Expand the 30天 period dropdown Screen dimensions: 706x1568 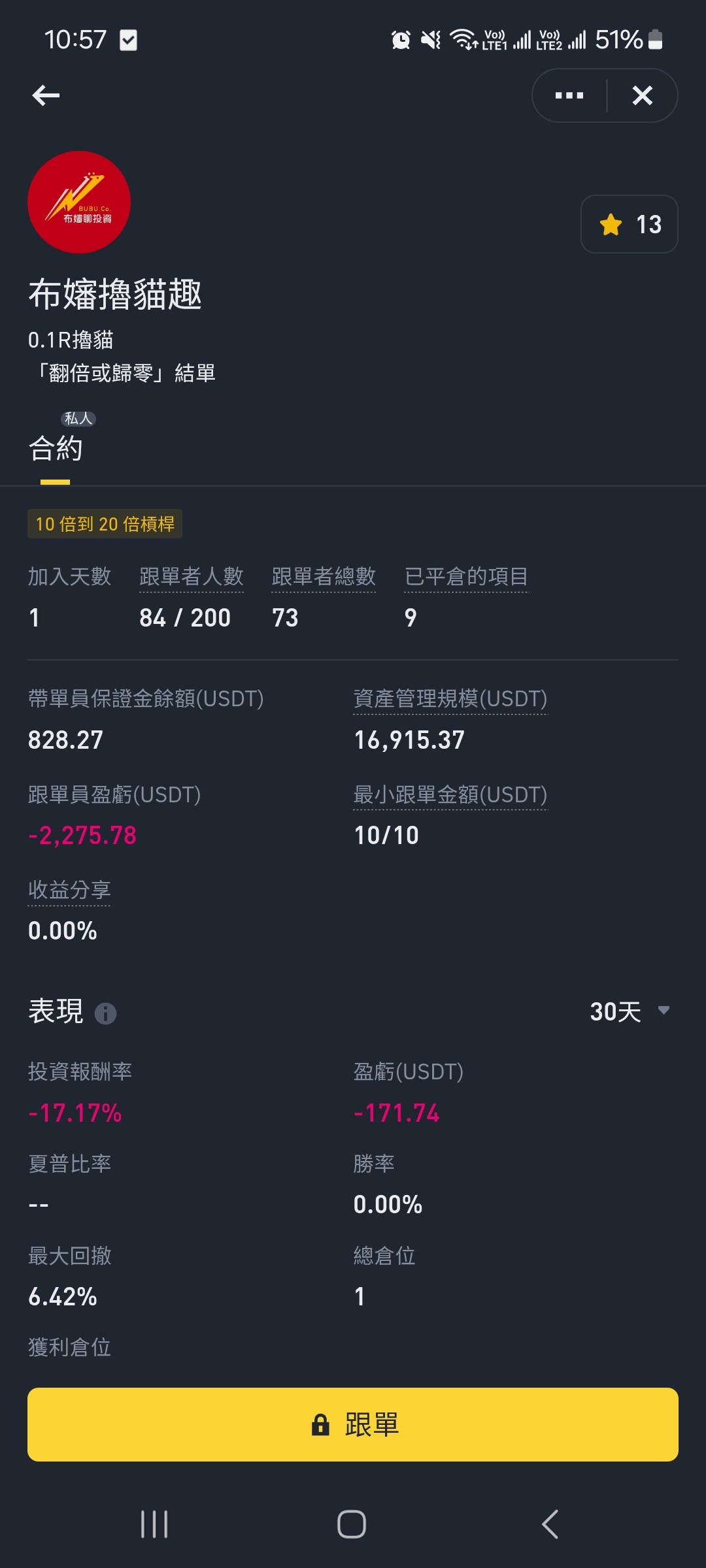coord(630,1011)
